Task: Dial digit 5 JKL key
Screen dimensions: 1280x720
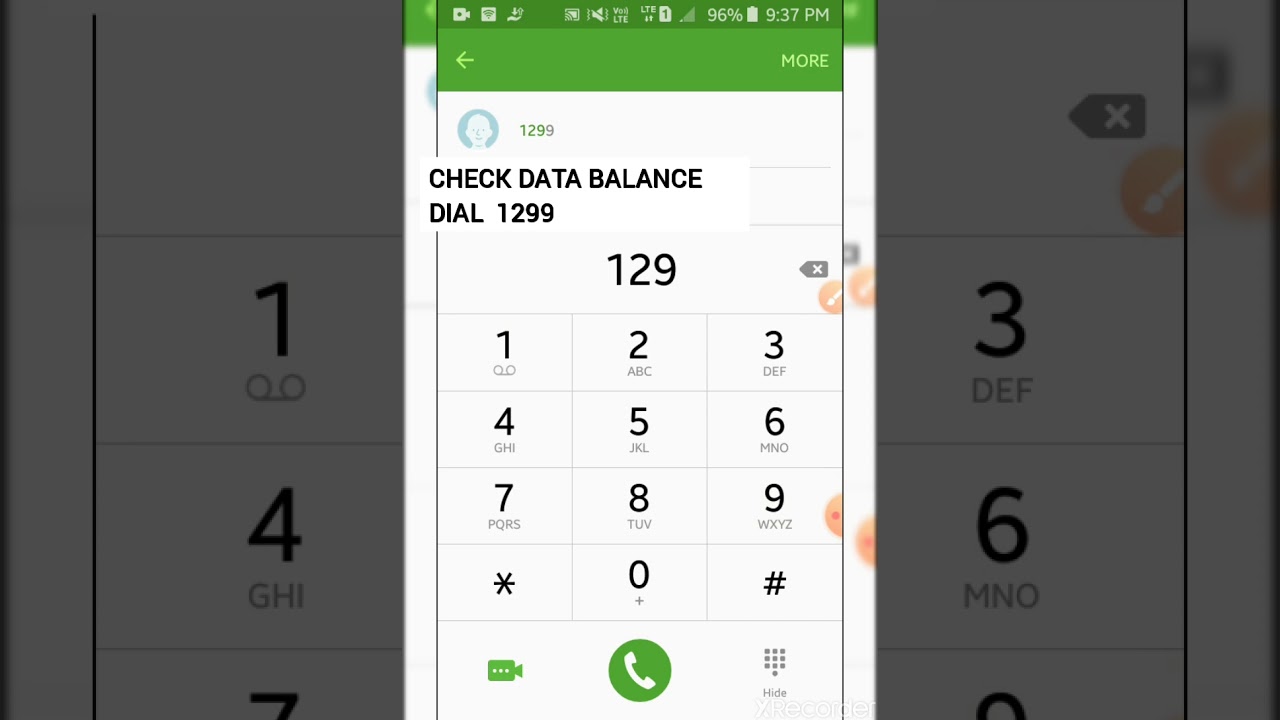Action: [639, 429]
